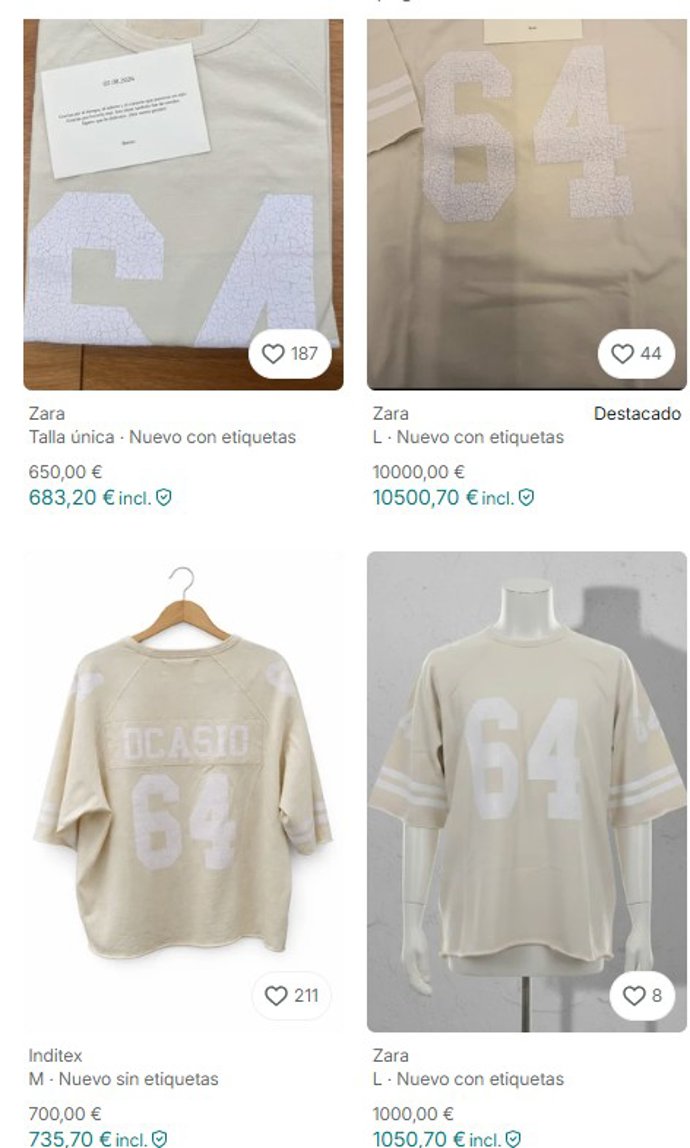The height and width of the screenshot is (1148, 690).
Task: Open the Inditex M jersey on hanger
Action: point(183,790)
